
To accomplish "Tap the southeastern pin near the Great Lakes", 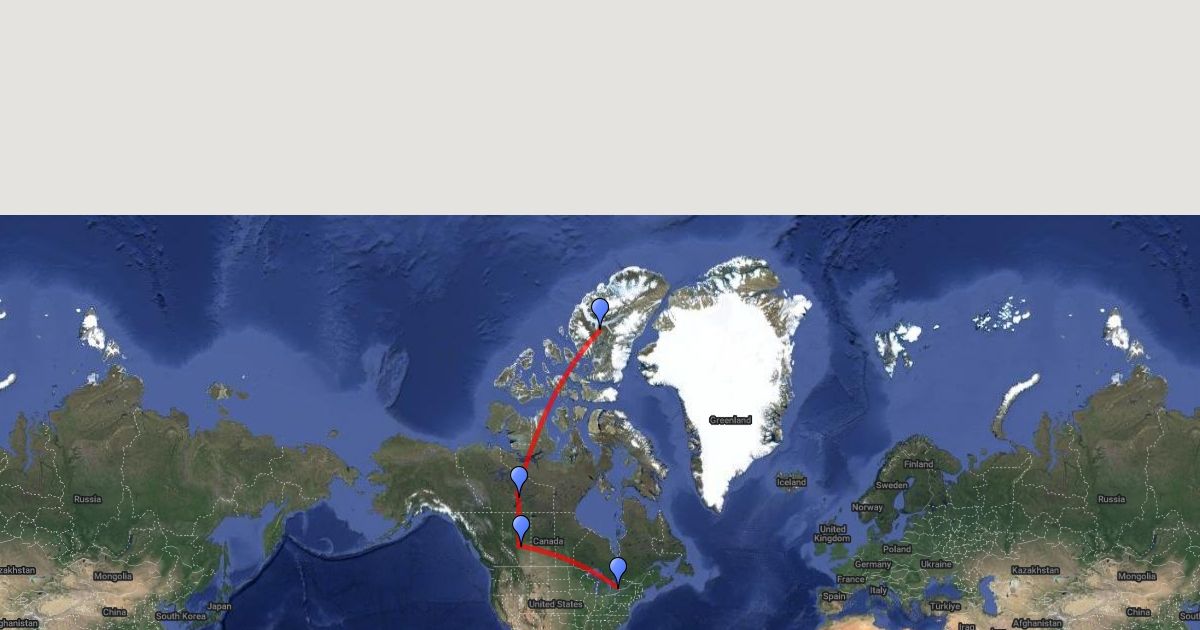I will (x=618, y=569).
